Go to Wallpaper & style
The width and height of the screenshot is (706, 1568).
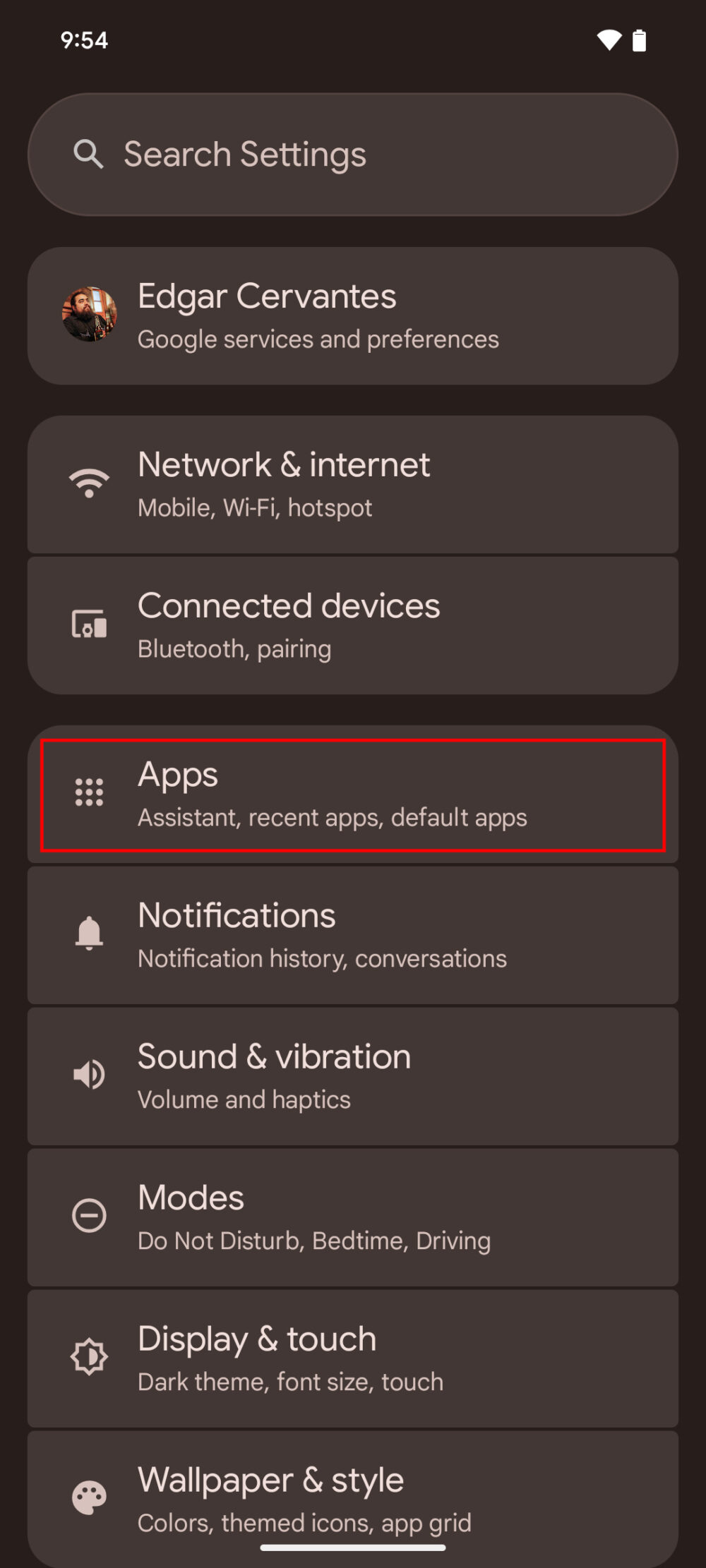353,1497
